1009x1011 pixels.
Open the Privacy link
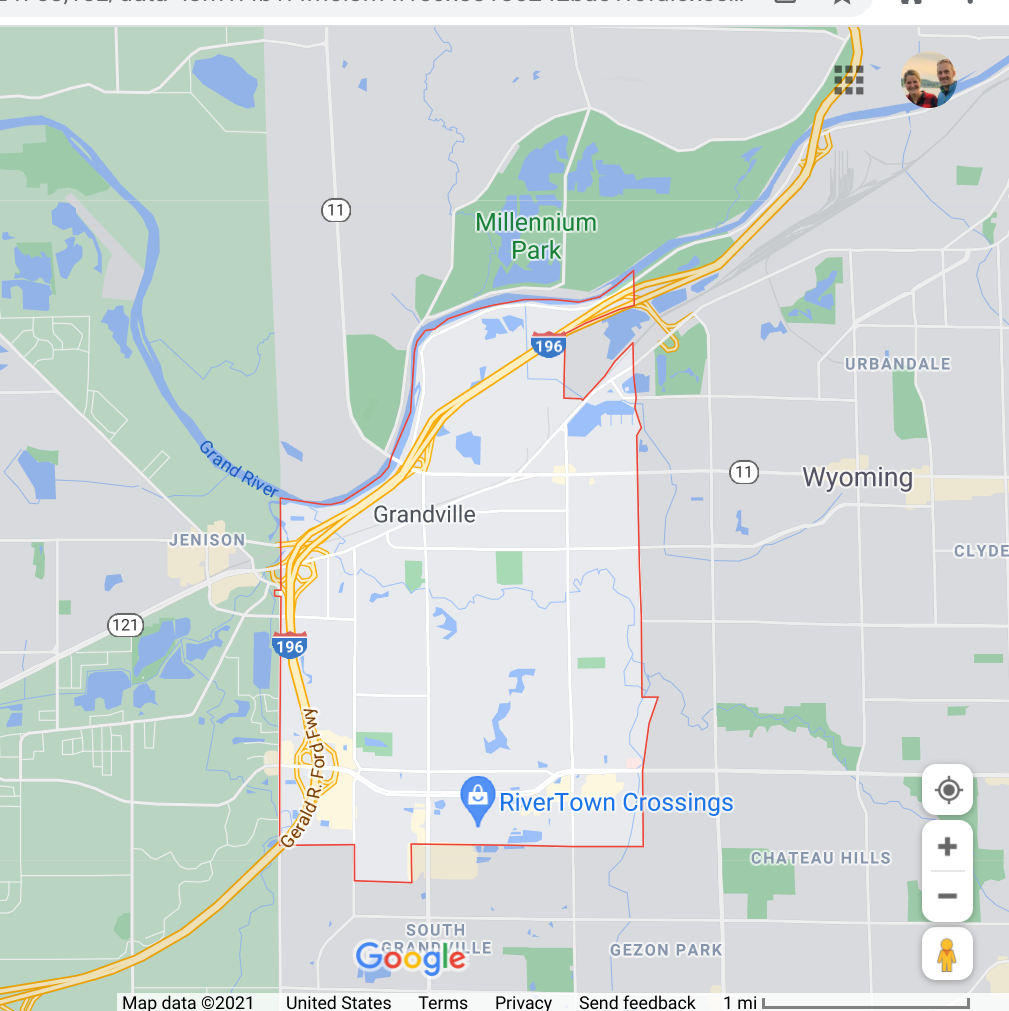(x=523, y=1002)
